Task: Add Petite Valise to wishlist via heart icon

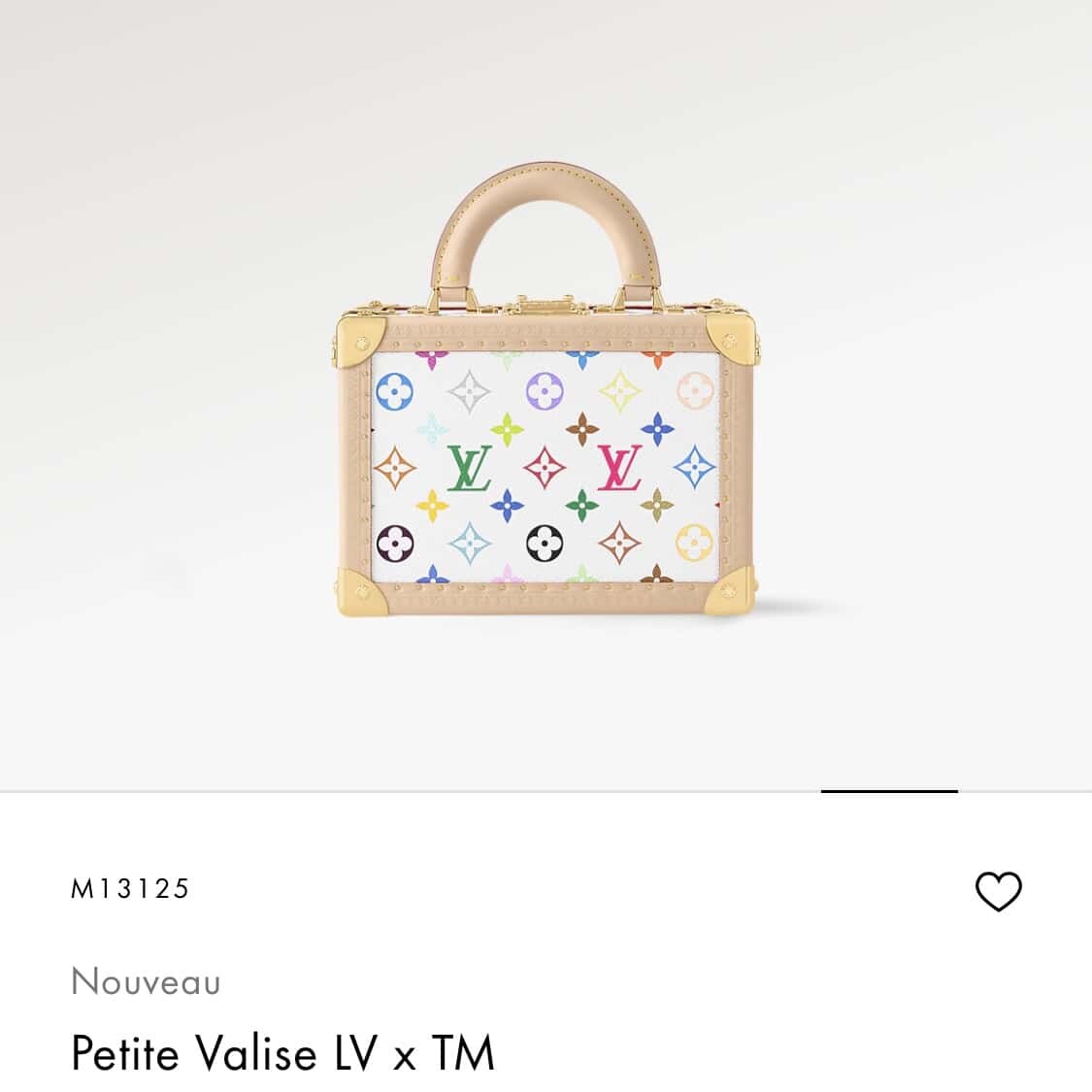Action: (x=998, y=891)
